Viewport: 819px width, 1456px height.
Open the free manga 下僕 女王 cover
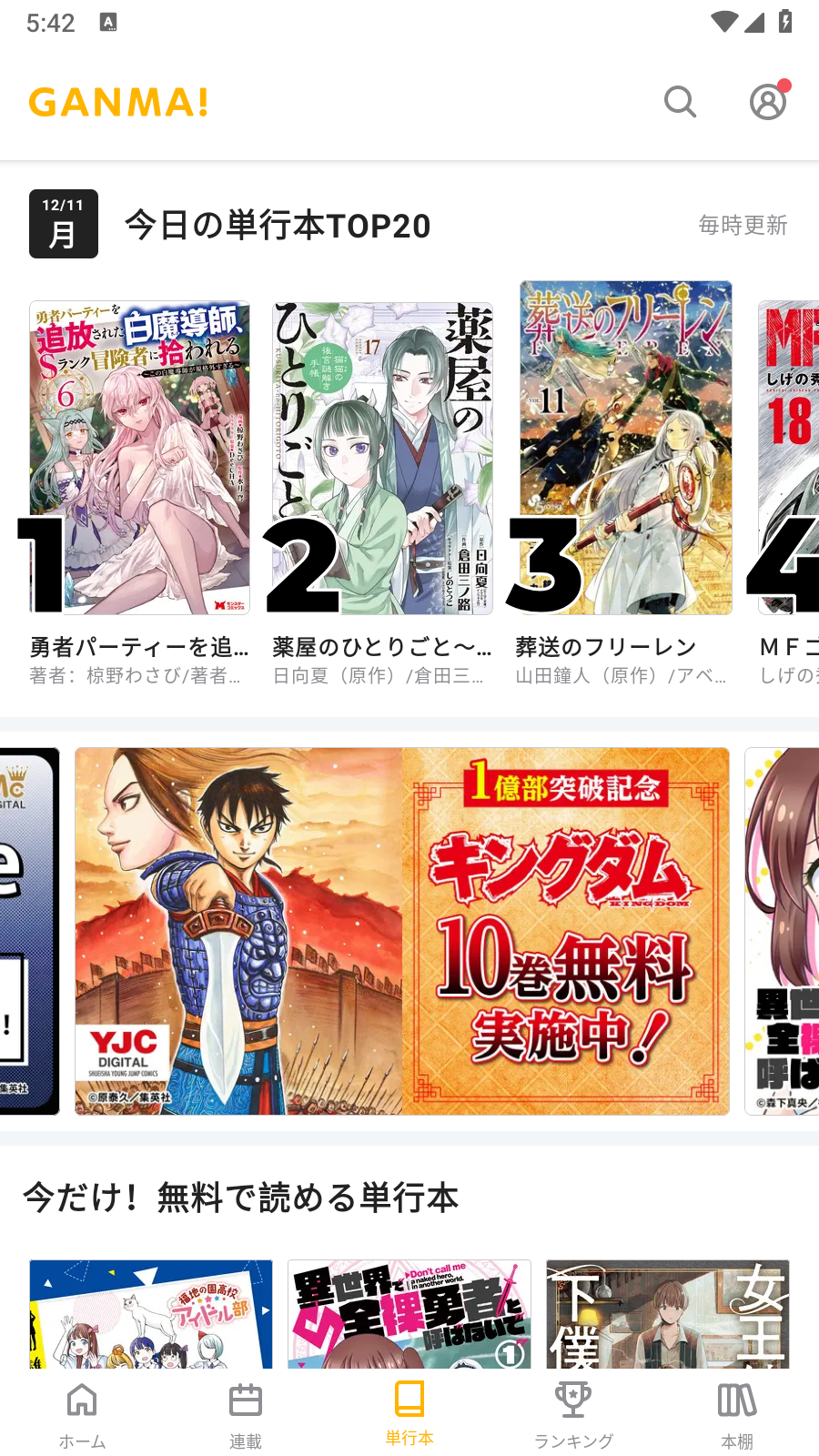coord(668,1314)
